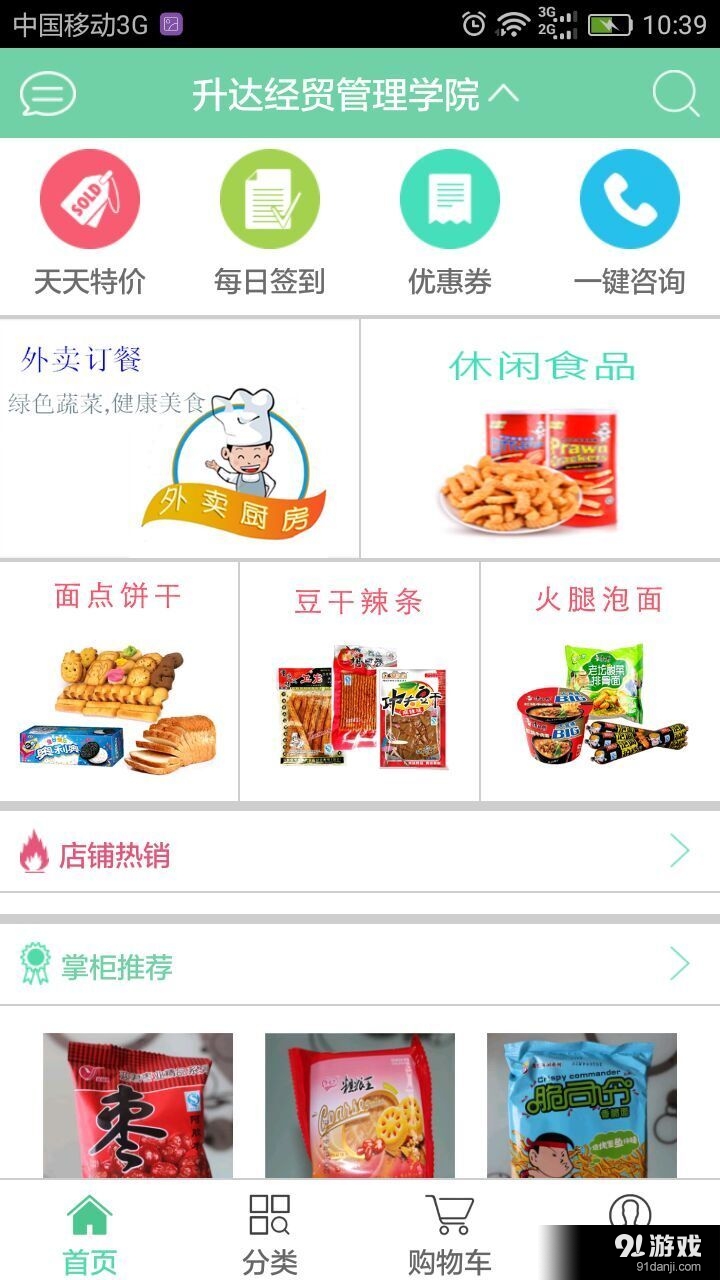Viewport: 720px width, 1280px height.
Task: Open the search magnifier icon
Action: [x=677, y=93]
